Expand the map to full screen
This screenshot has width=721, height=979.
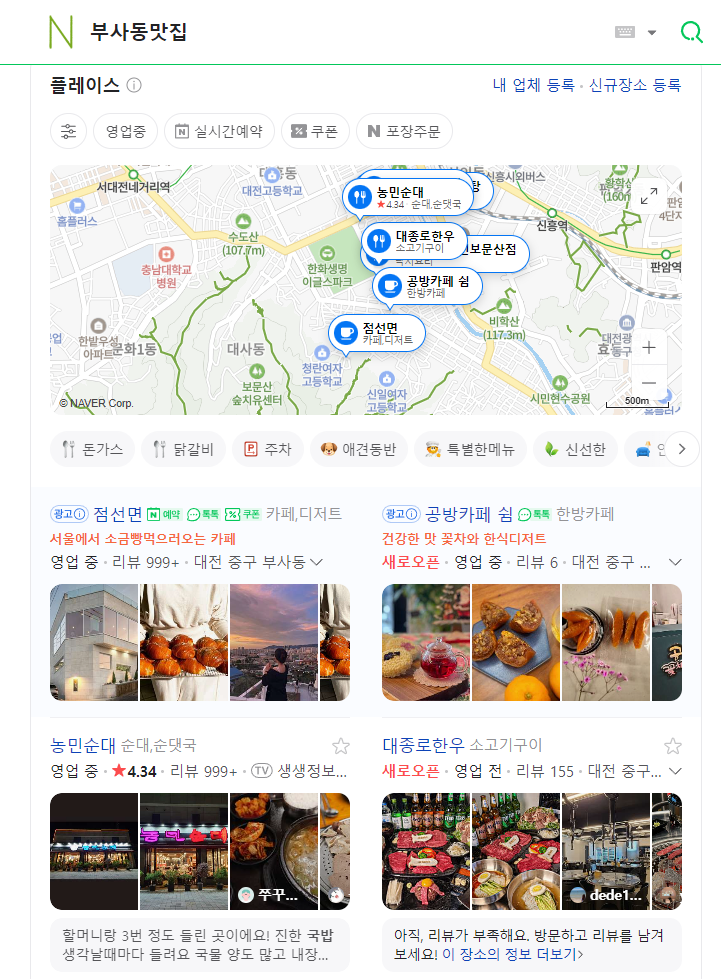pyautogui.click(x=649, y=196)
